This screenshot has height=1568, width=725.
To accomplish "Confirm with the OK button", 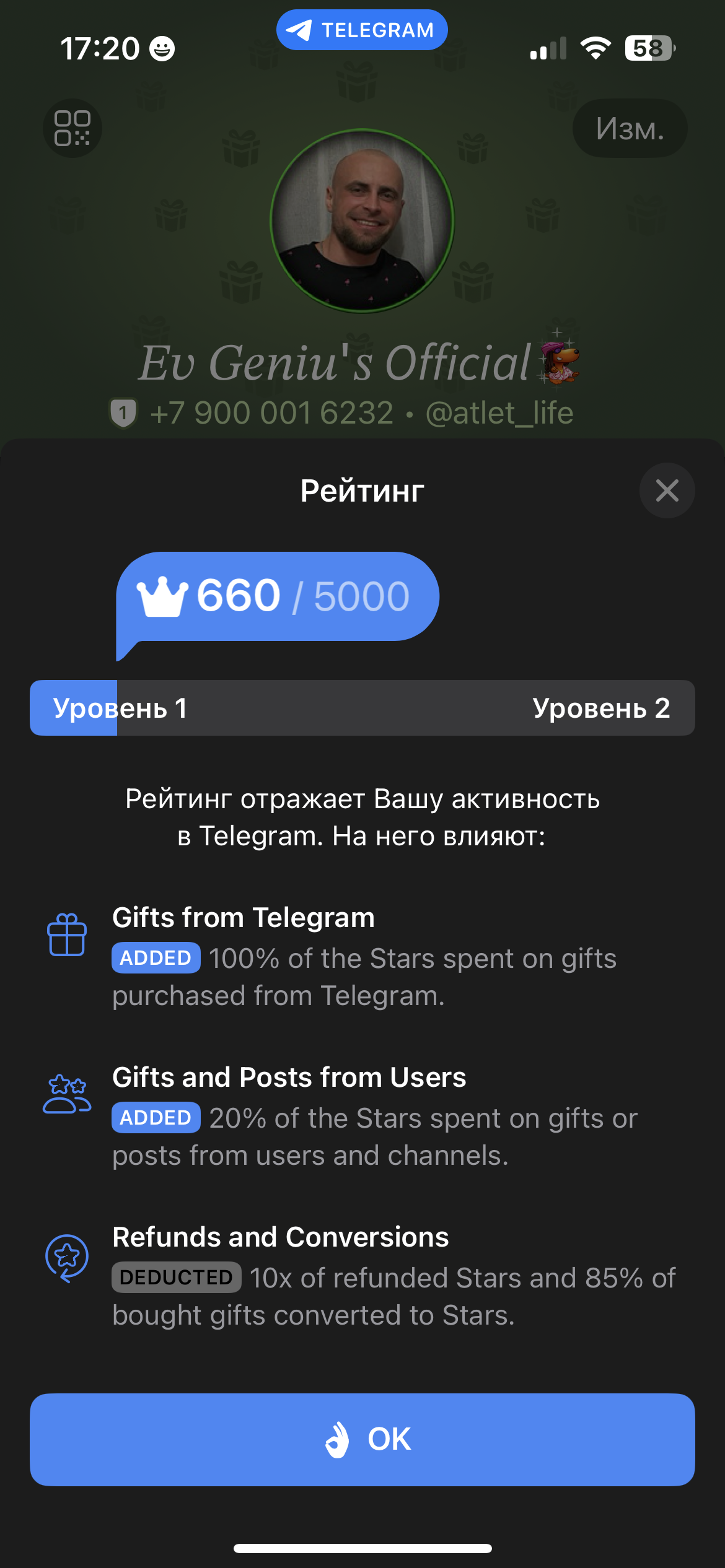I will click(x=362, y=1439).
